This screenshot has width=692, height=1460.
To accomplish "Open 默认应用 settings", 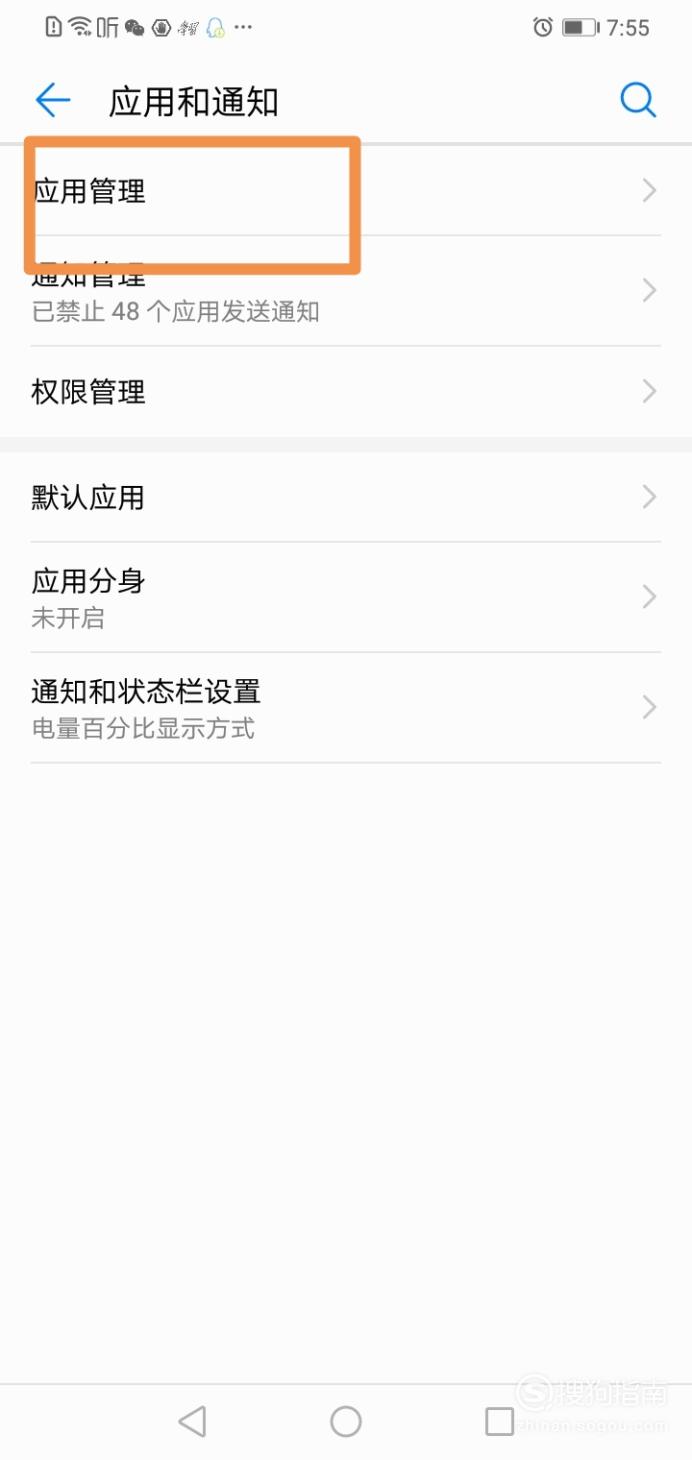I will click(x=346, y=497).
